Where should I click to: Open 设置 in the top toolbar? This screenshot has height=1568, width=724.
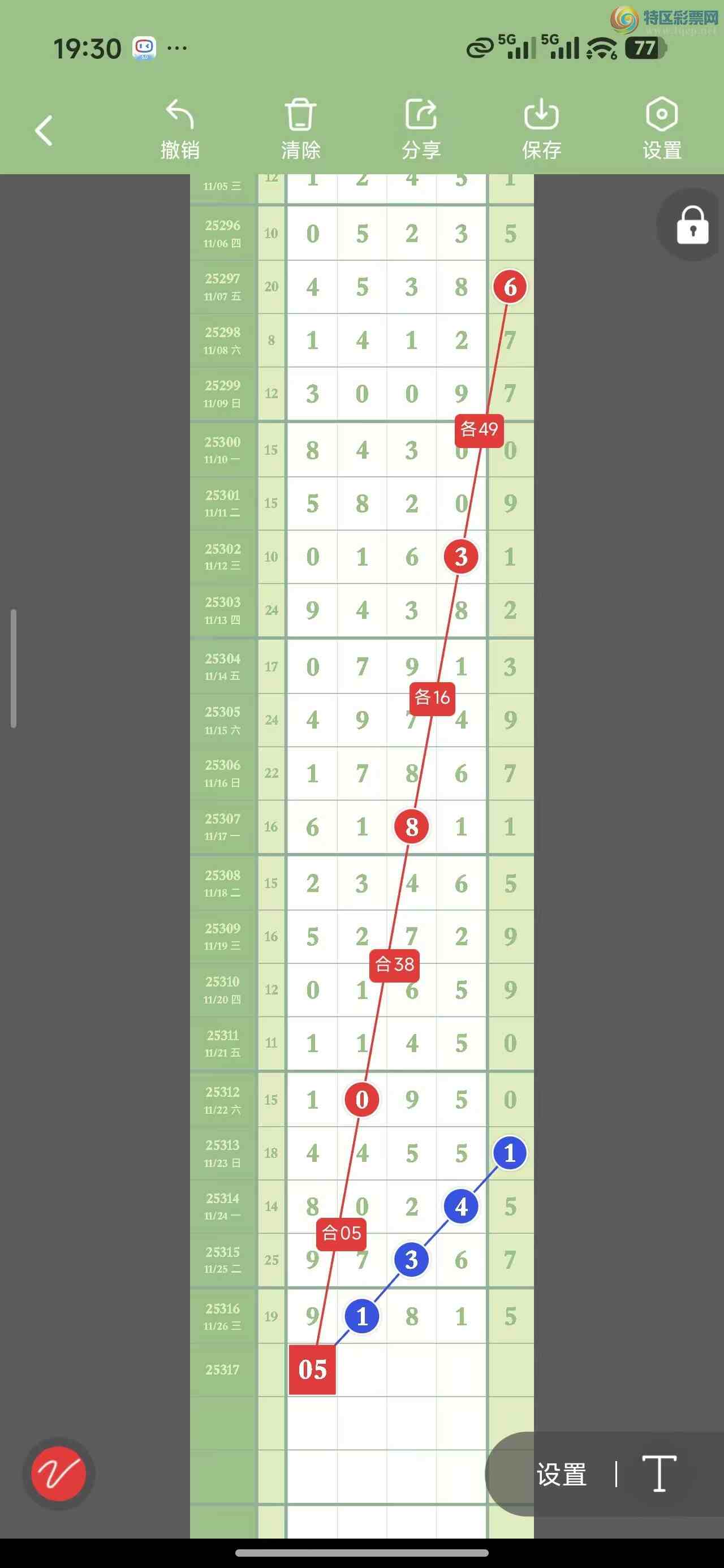[x=662, y=128]
